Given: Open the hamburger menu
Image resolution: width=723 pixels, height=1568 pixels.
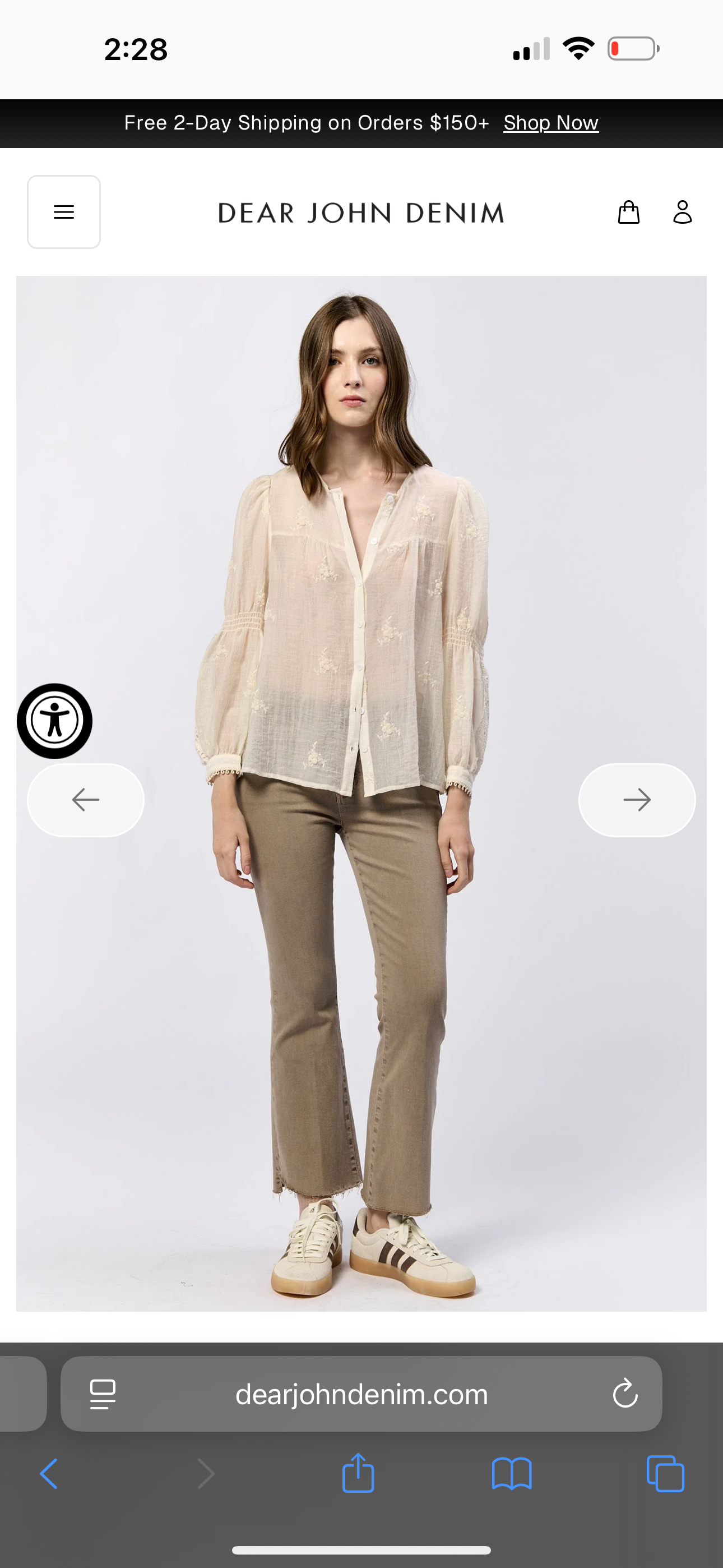Looking at the screenshot, I should pyautogui.click(x=64, y=212).
